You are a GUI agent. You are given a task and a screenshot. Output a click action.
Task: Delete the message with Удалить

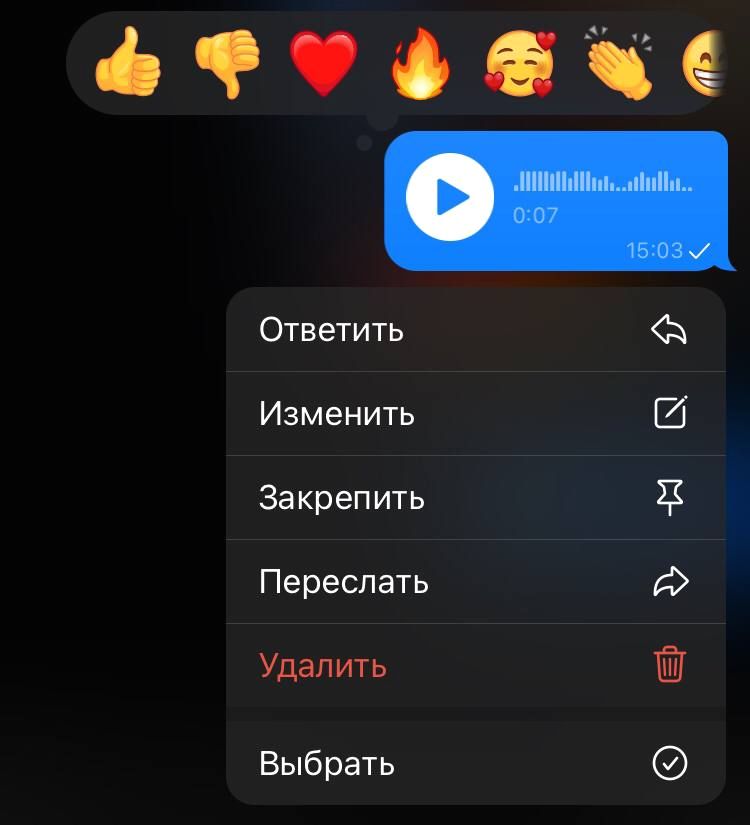pyautogui.click(x=475, y=666)
